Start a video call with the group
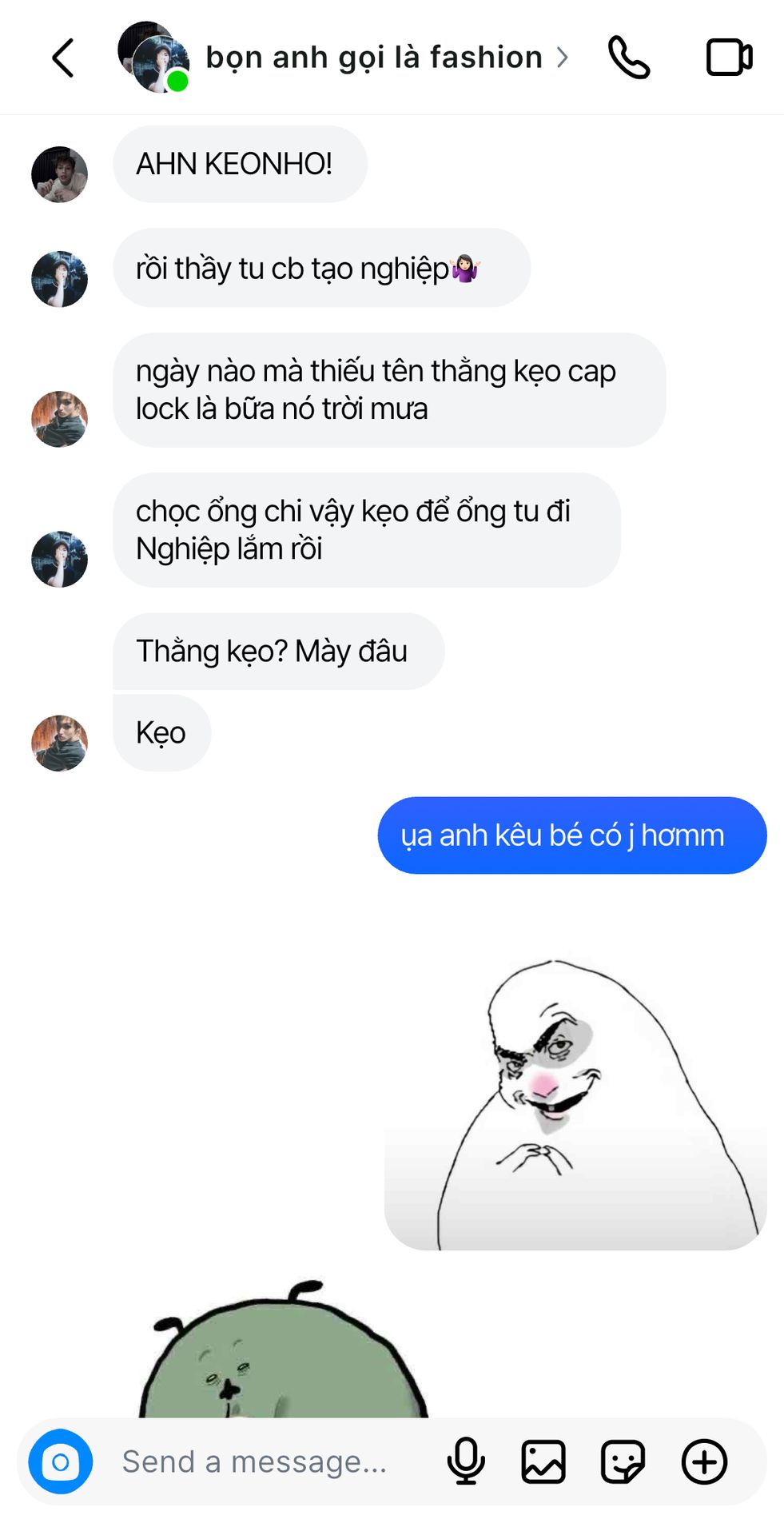 [x=729, y=58]
